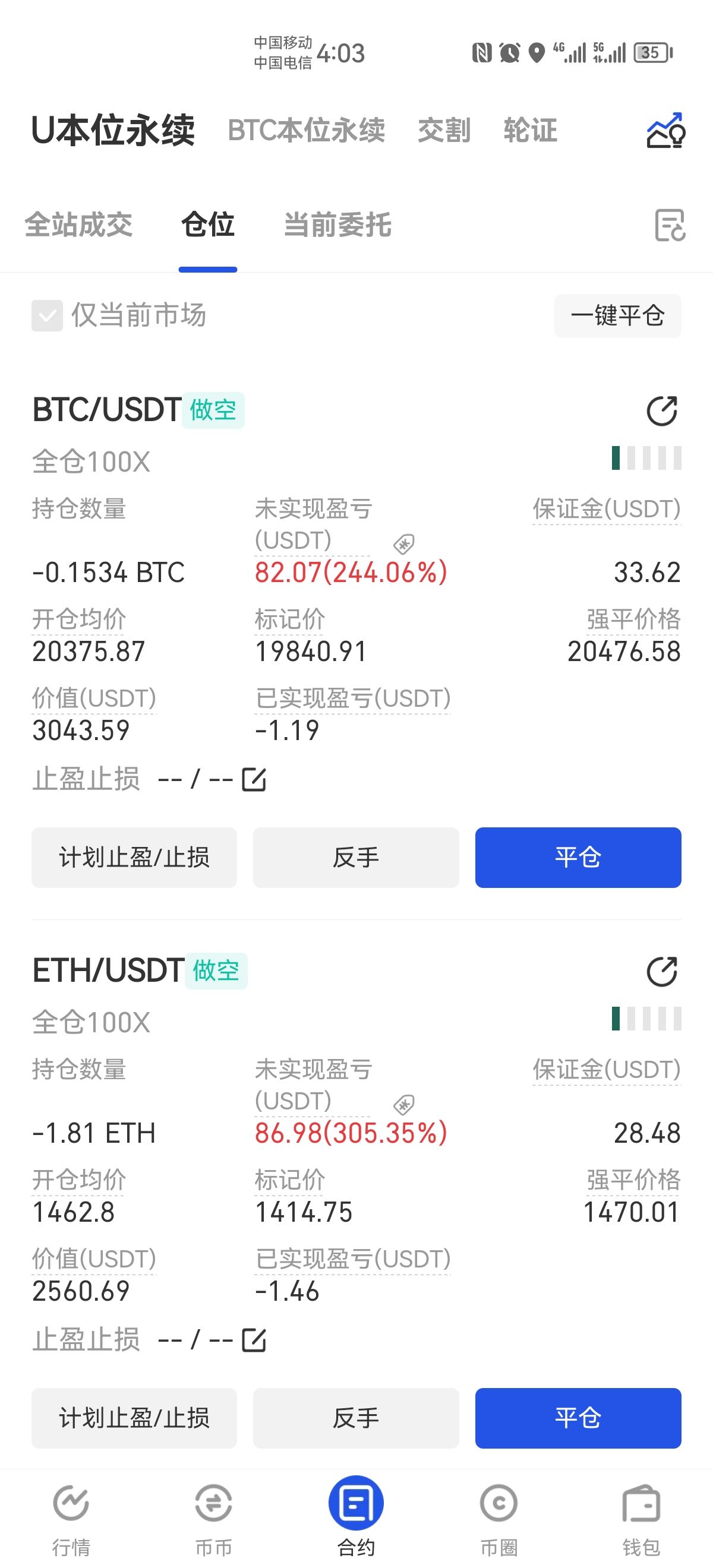This screenshot has width=713, height=1568.
Task: Open 全站成交 tab
Action: tap(78, 225)
